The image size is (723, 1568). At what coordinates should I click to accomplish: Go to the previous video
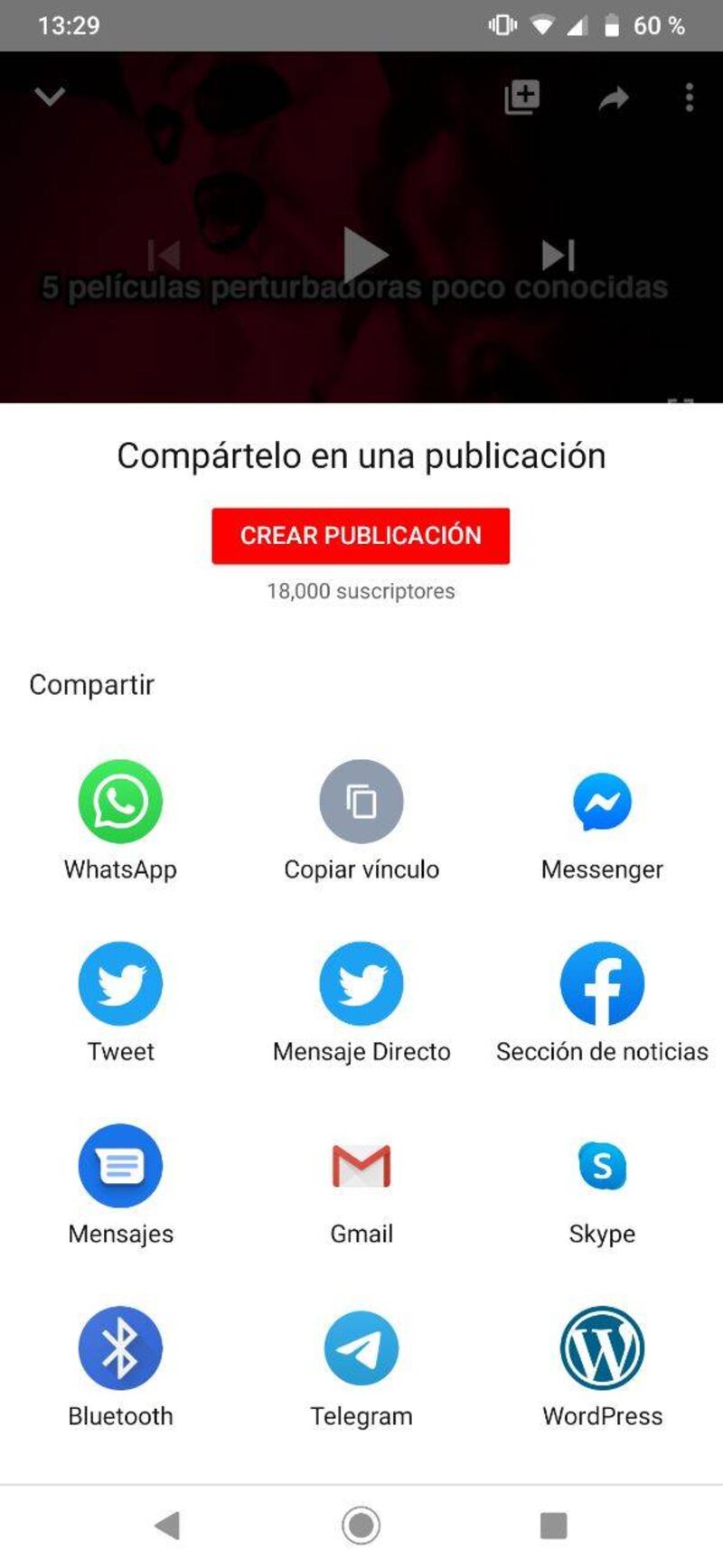click(x=164, y=255)
